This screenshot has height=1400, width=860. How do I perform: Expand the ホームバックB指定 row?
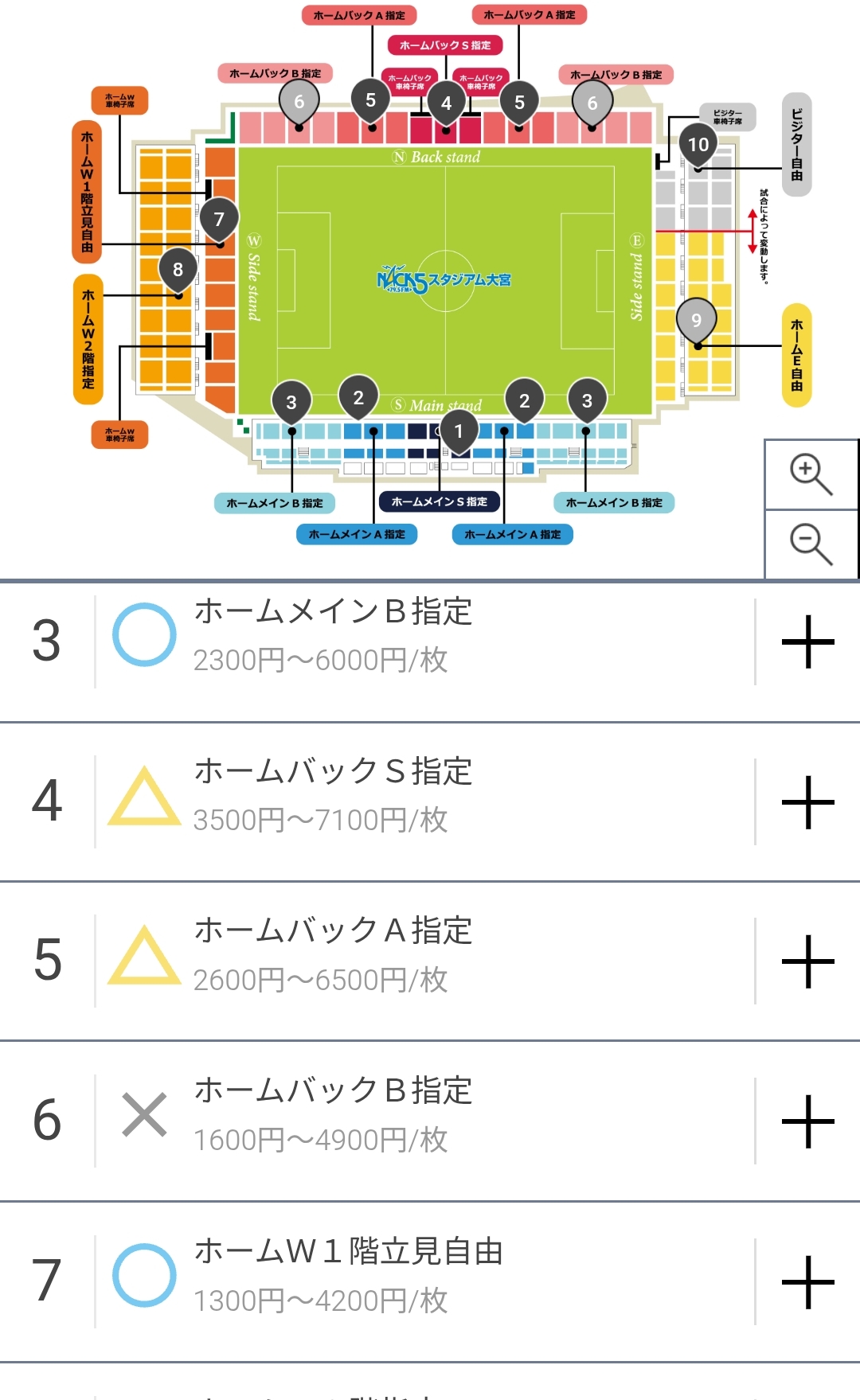point(807,1121)
